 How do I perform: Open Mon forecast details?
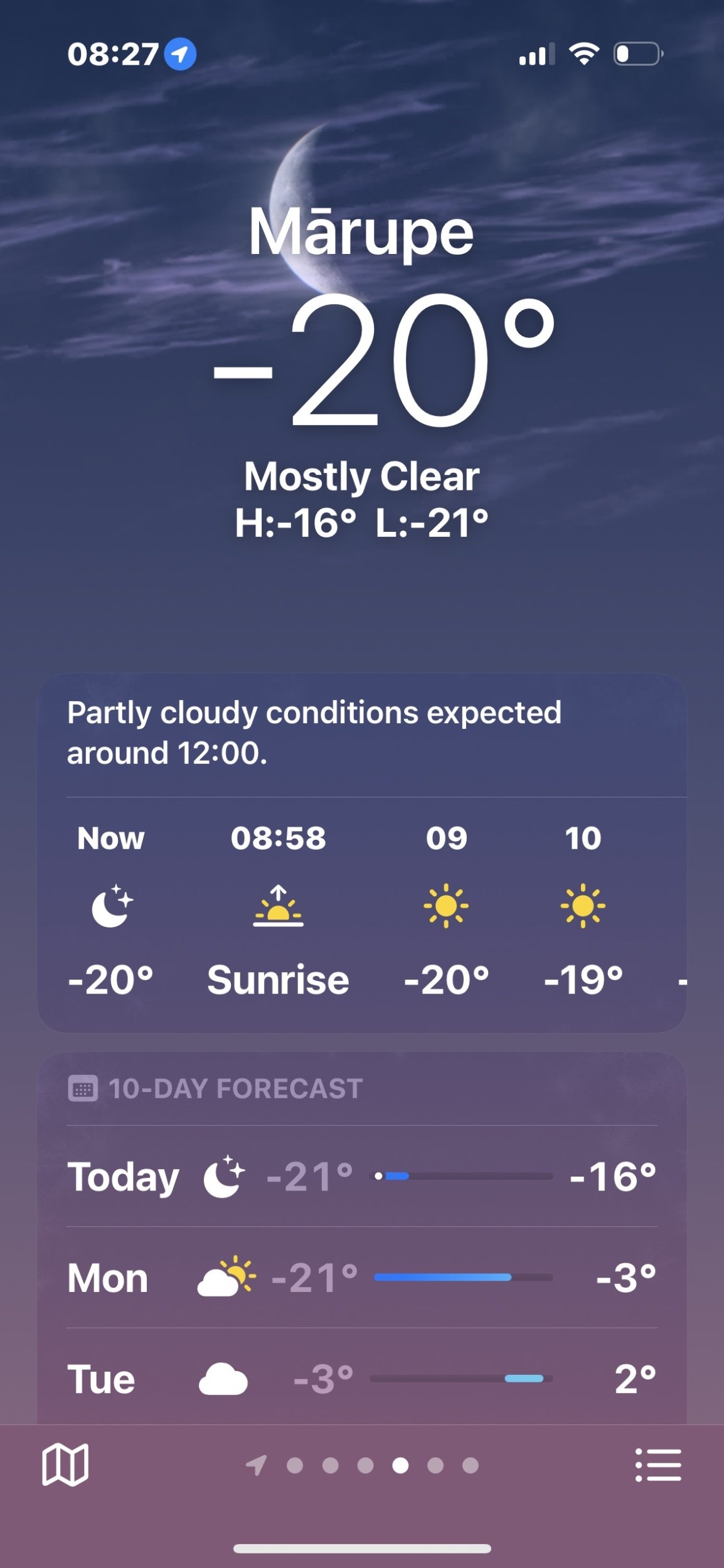pyautogui.click(x=361, y=1278)
